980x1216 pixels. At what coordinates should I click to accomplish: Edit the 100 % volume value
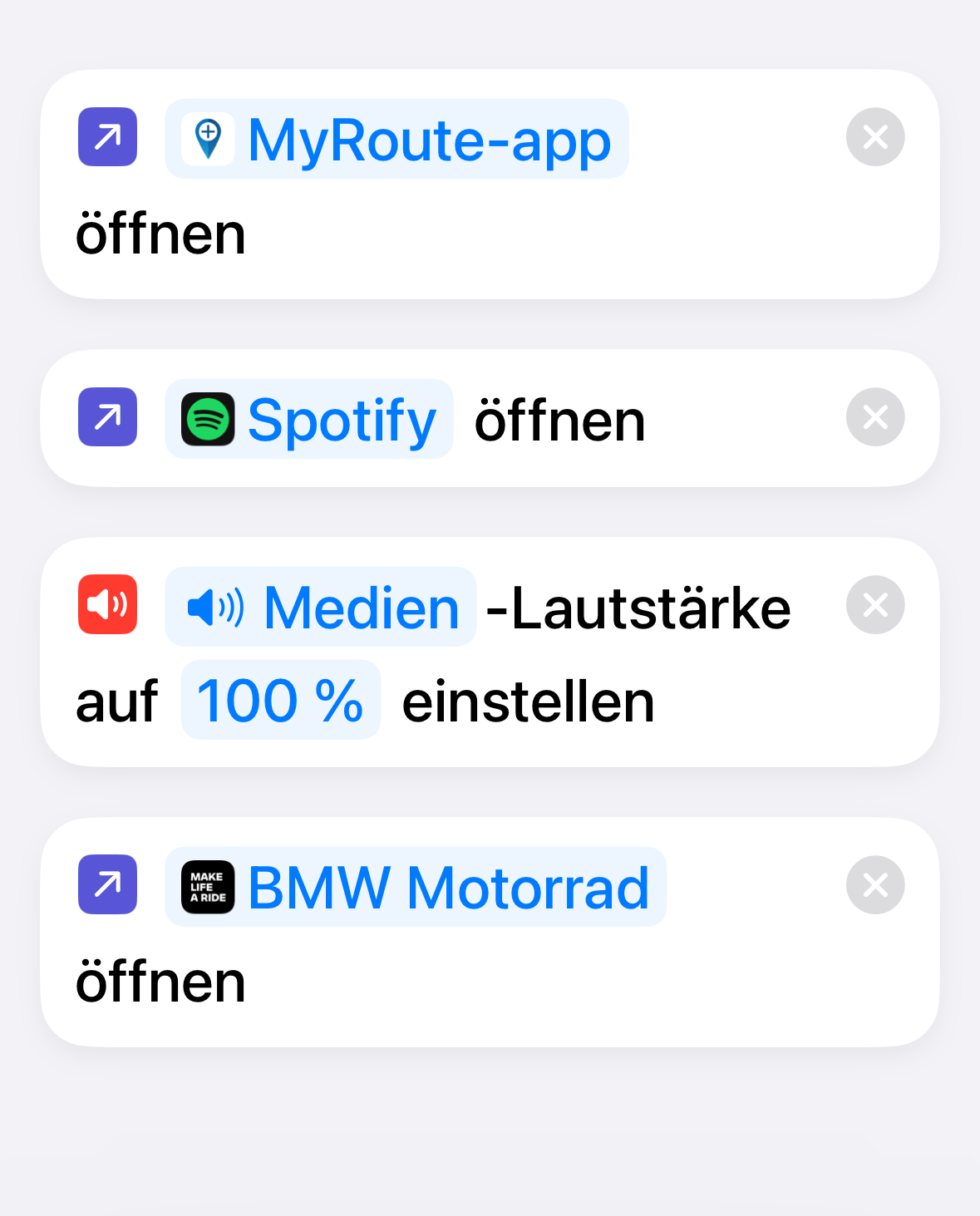click(x=281, y=700)
